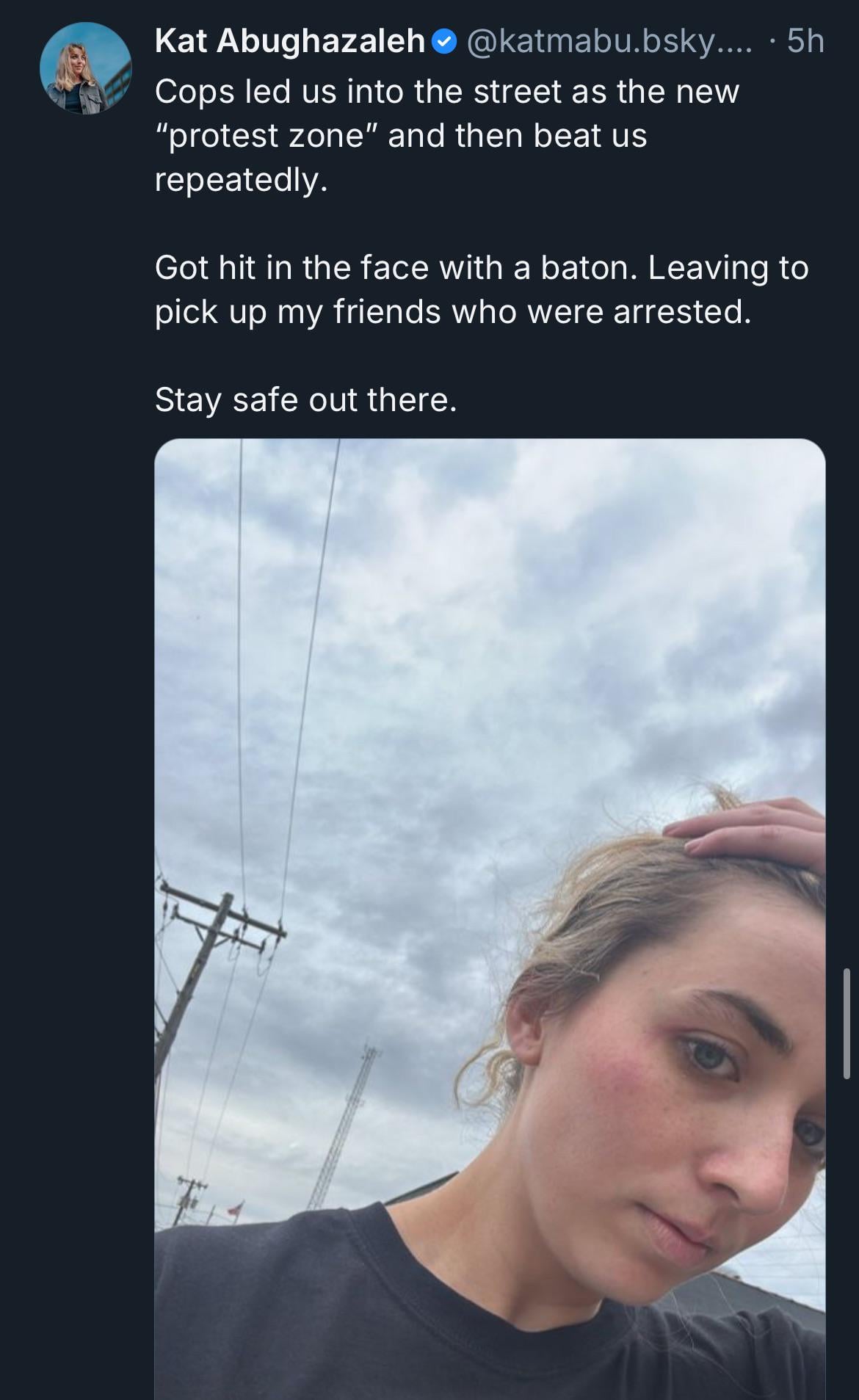859x1400 pixels.
Task: Open Kat Abughazaleh's profile avatar
Action: point(86,68)
